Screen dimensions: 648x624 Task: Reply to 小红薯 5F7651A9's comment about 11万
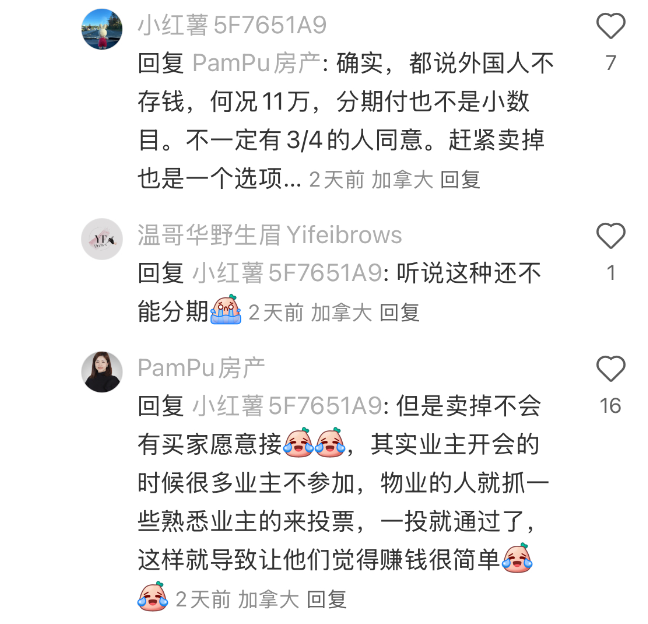coord(460,180)
